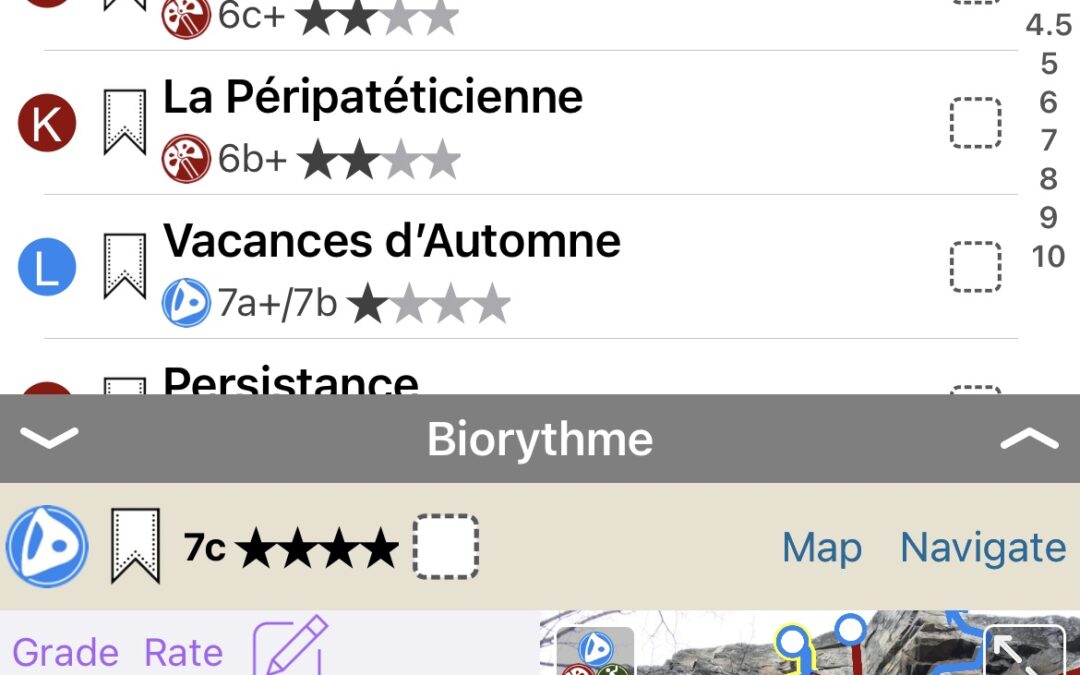The height and width of the screenshot is (675, 1080).
Task: Bookmark the Biorythme route
Action: (x=135, y=546)
